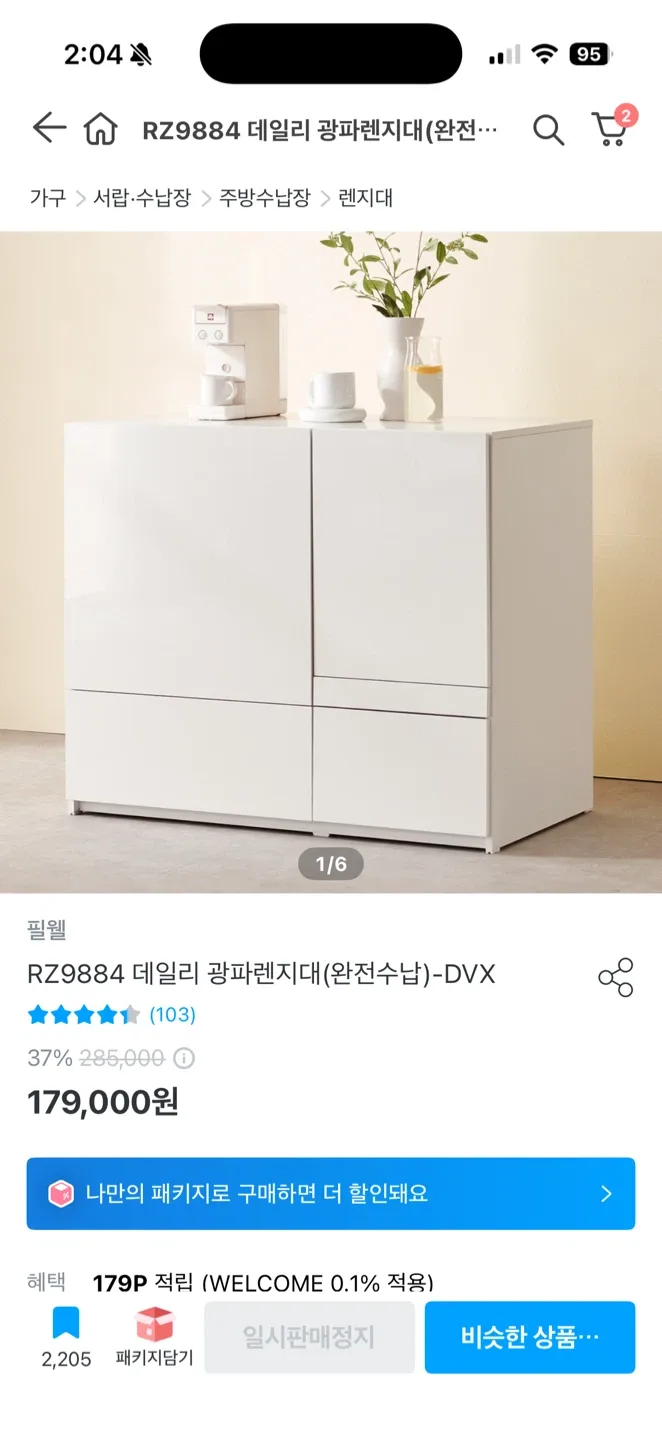Image resolution: width=662 pixels, height=1440 pixels.
Task: Open the shopping cart
Action: pyautogui.click(x=610, y=129)
